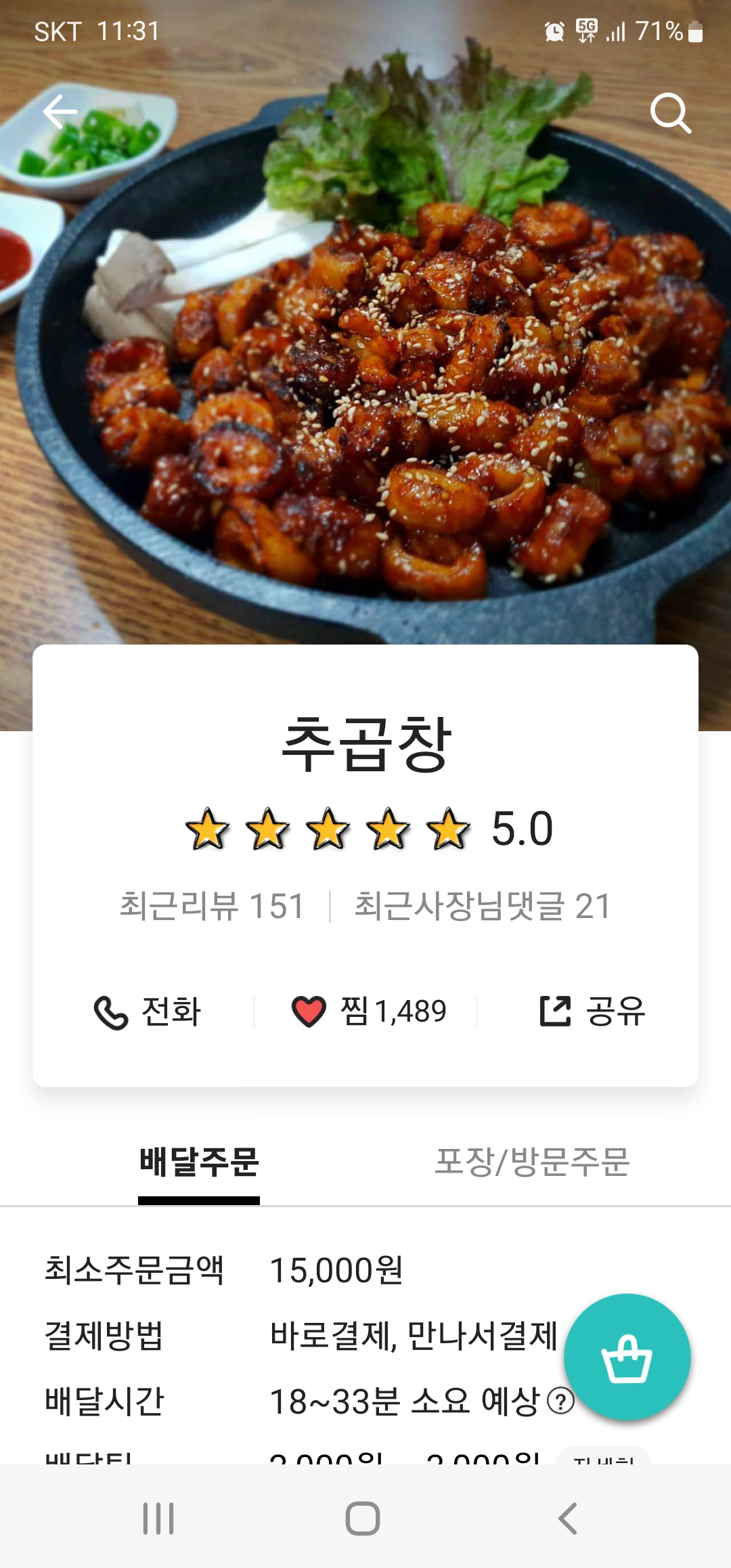The image size is (731, 1568).
Task: Switch to the 포장/방문주문 tab
Action: pos(532,1162)
